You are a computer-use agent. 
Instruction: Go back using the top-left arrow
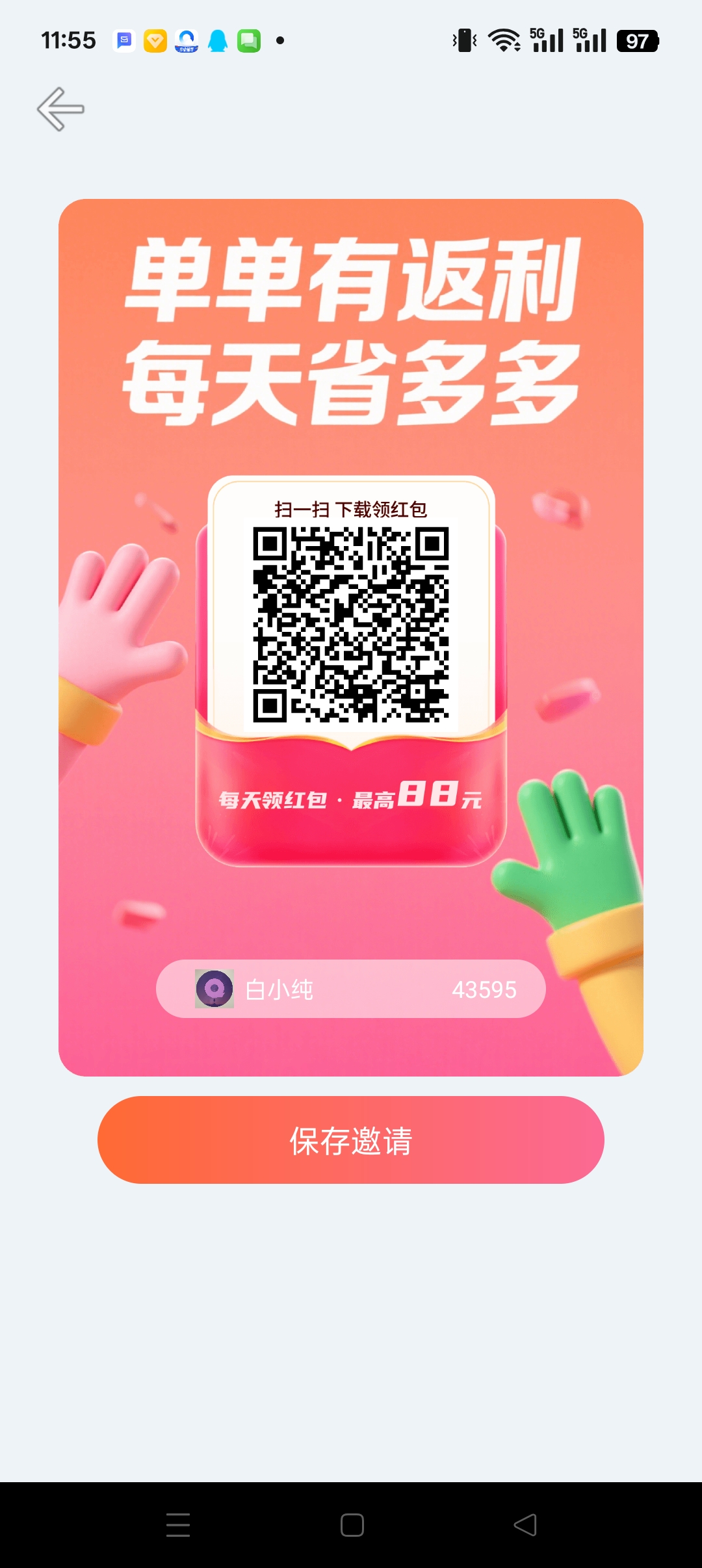click(60, 109)
